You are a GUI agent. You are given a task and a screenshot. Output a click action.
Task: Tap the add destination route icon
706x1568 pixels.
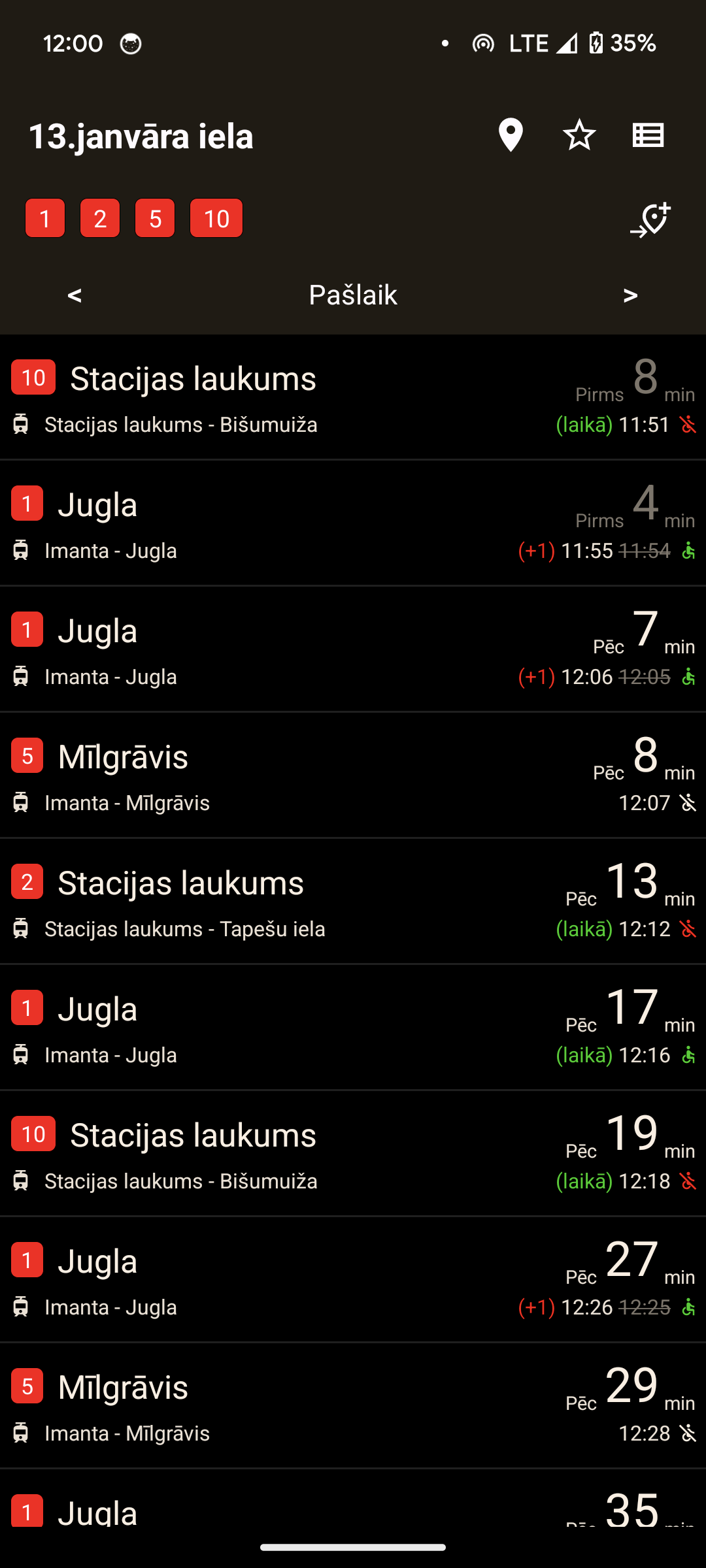coord(650,220)
